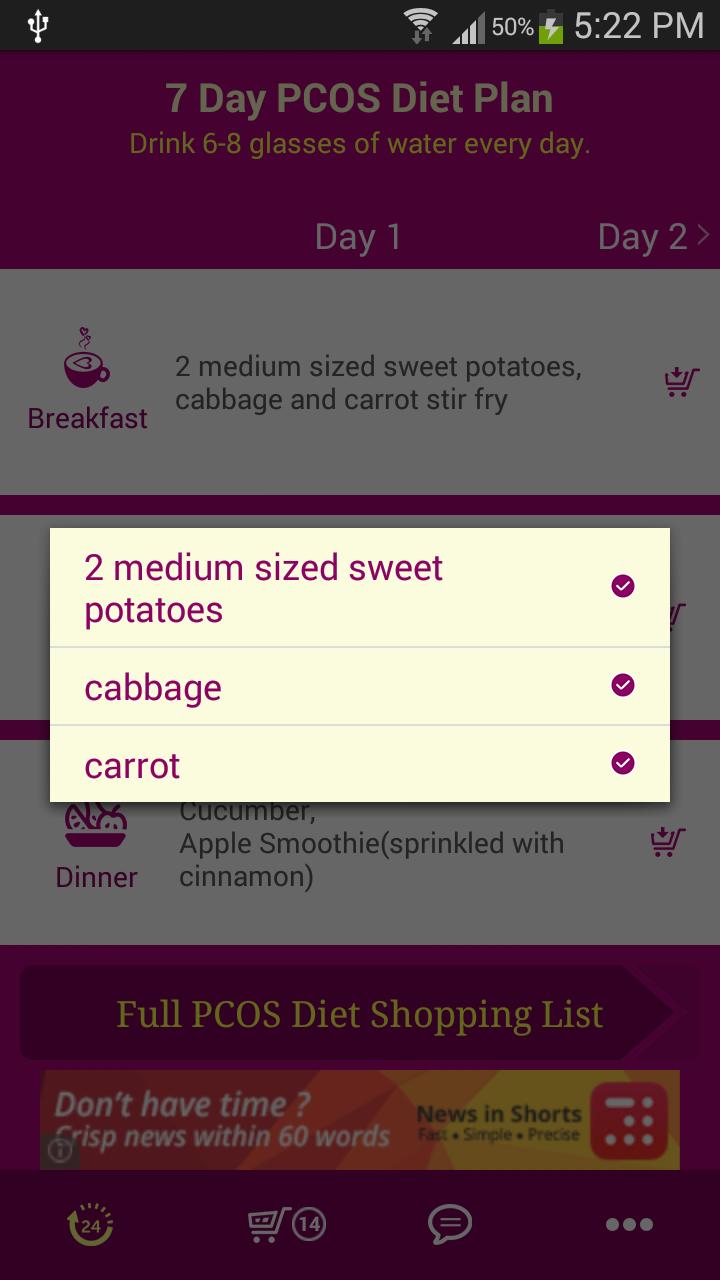The height and width of the screenshot is (1280, 720).
Task: Open Full PCOS Diet Shopping List
Action: 360,1014
